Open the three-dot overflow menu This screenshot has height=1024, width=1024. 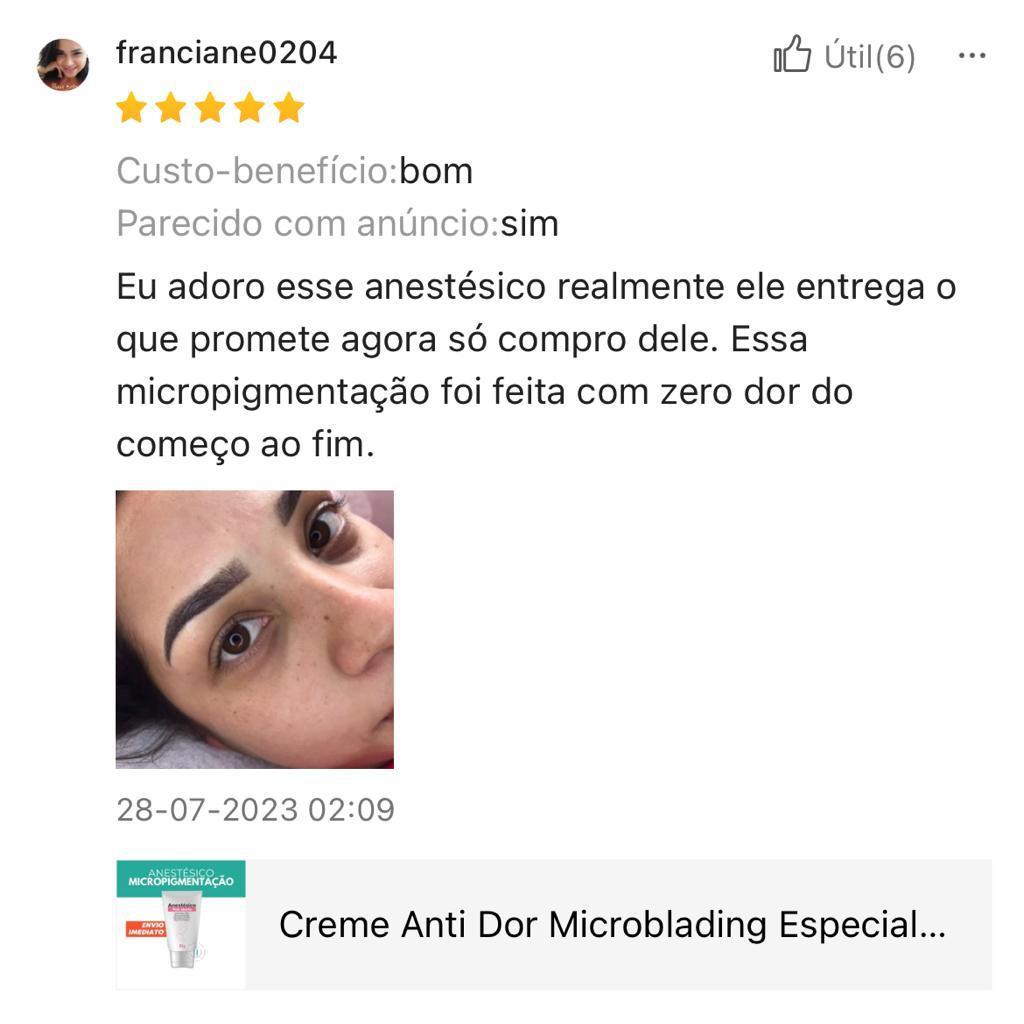click(972, 56)
